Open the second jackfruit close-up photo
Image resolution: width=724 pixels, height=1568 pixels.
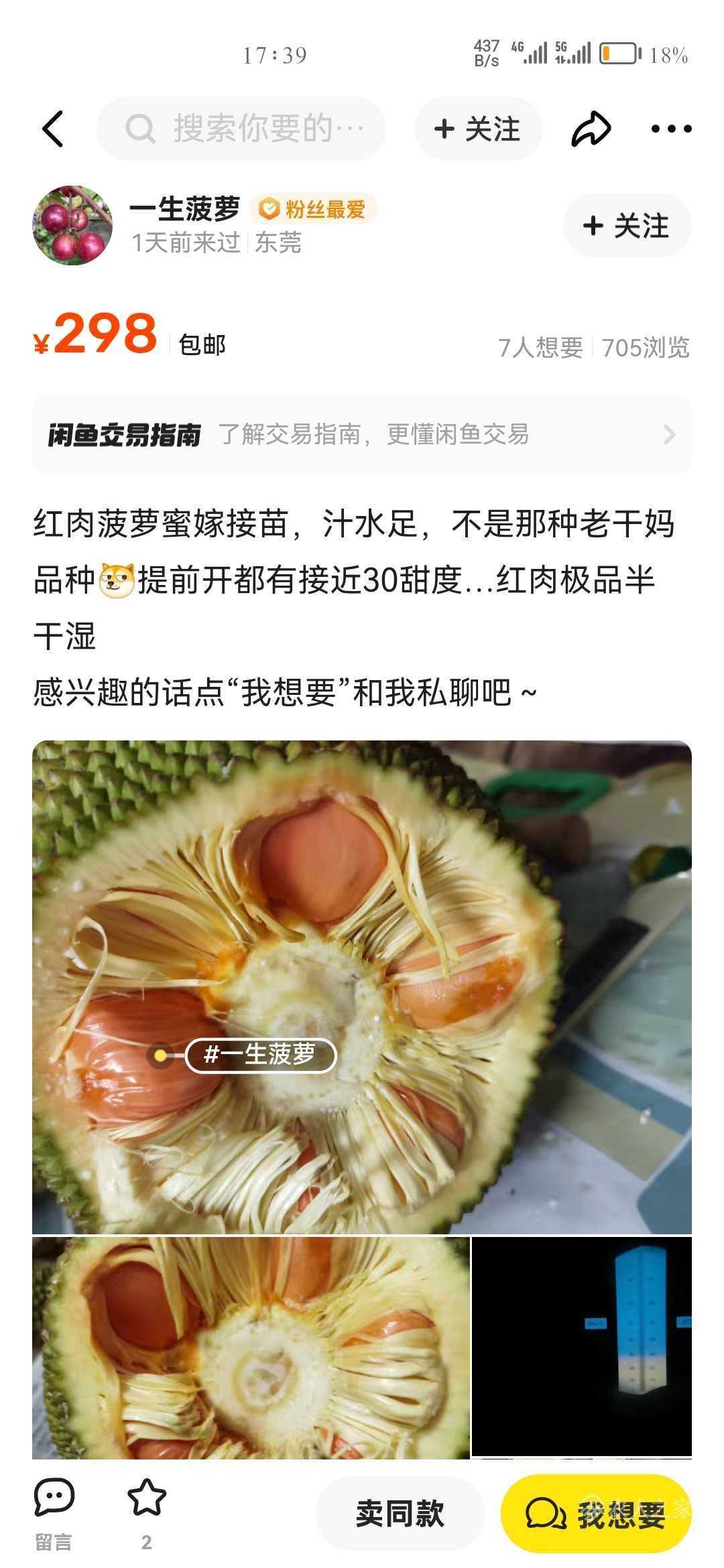click(x=251, y=1348)
